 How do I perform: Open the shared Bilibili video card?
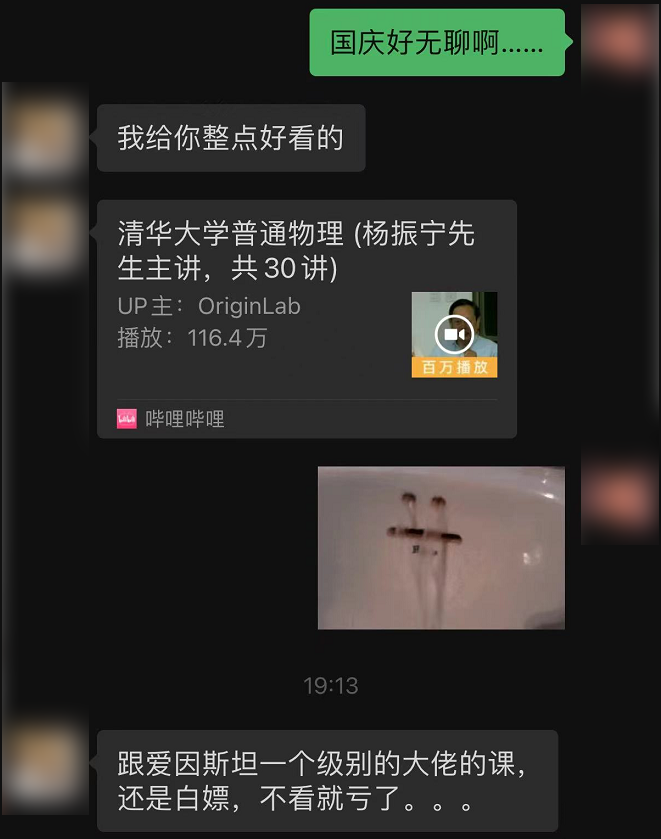[306, 318]
